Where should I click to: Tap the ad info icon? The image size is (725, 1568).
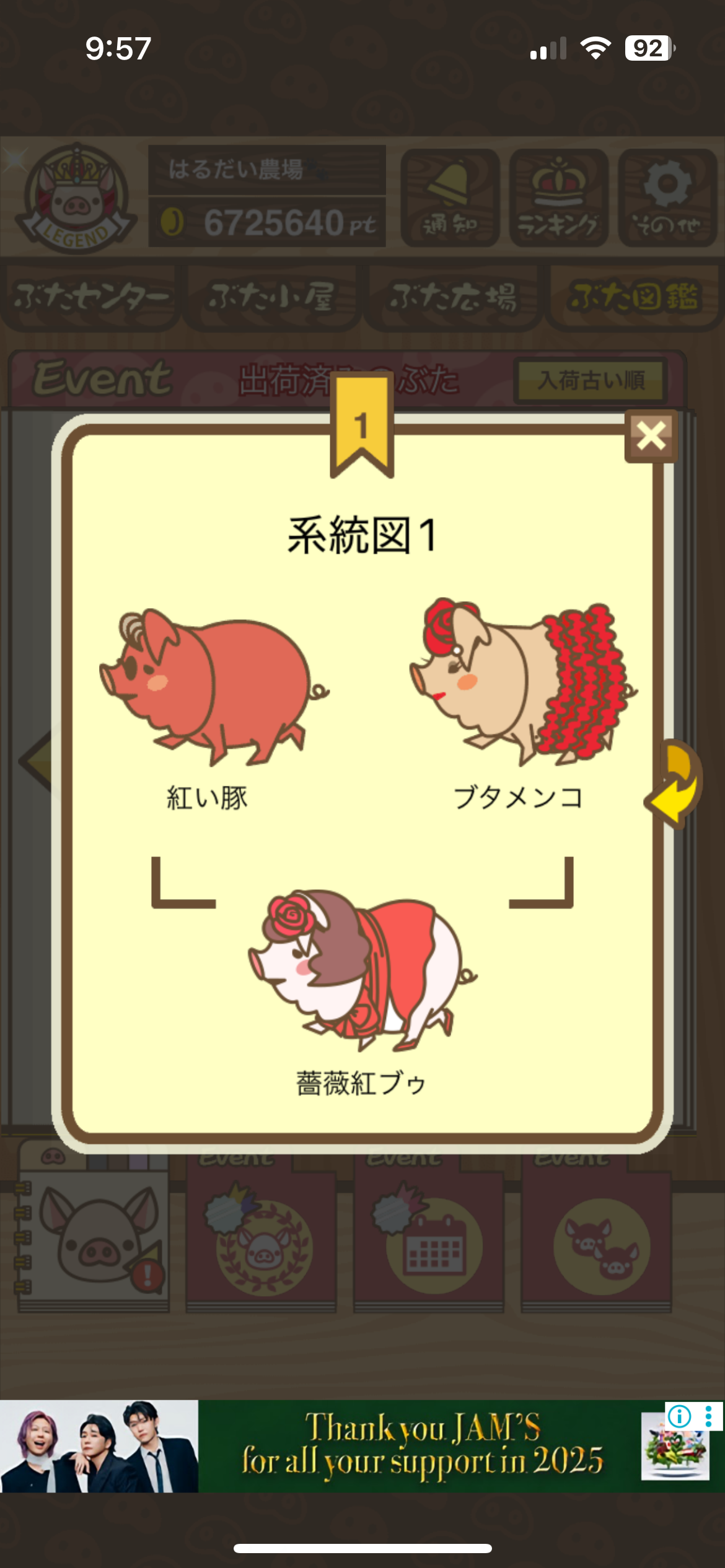pyautogui.click(x=680, y=1416)
